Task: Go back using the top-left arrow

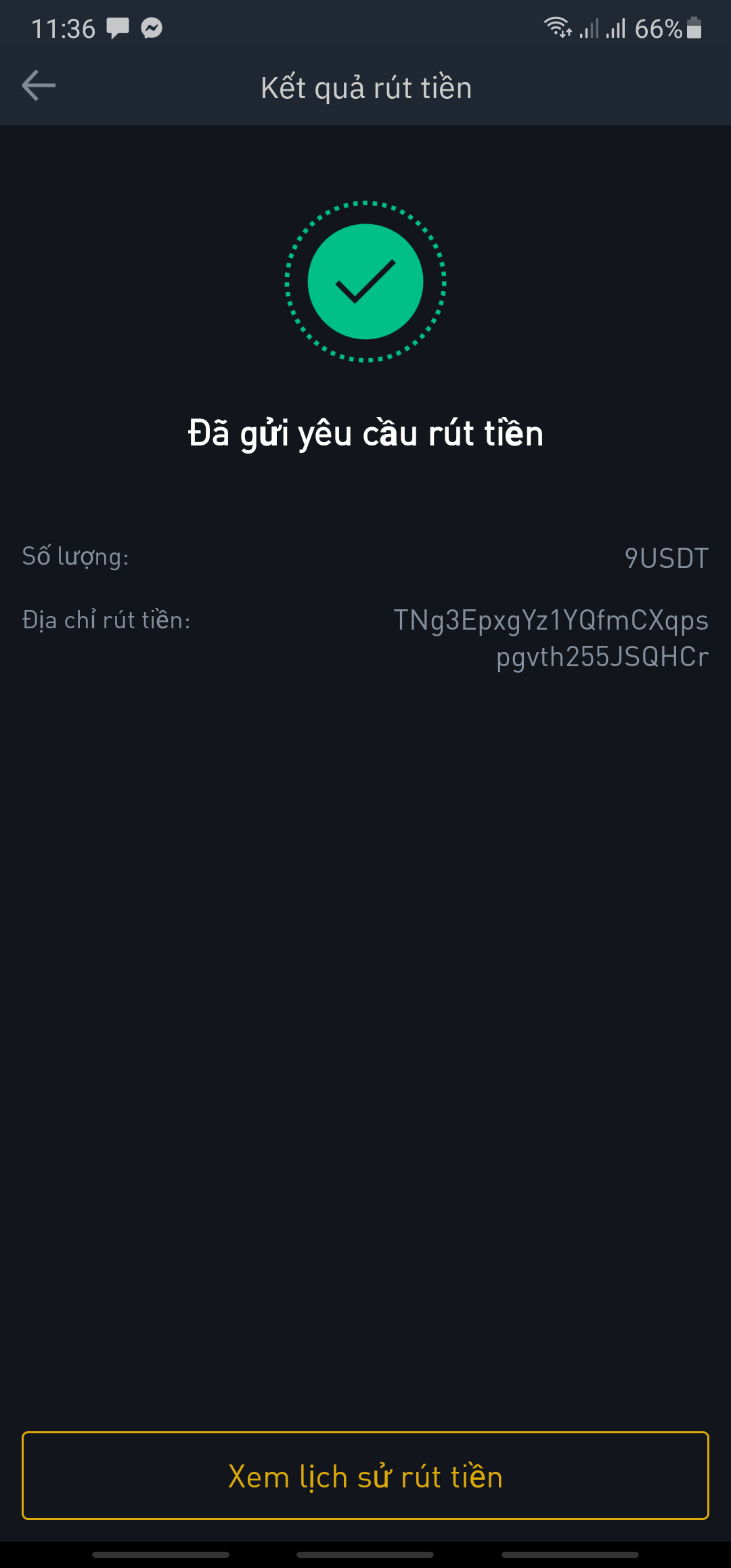Action: (39, 86)
